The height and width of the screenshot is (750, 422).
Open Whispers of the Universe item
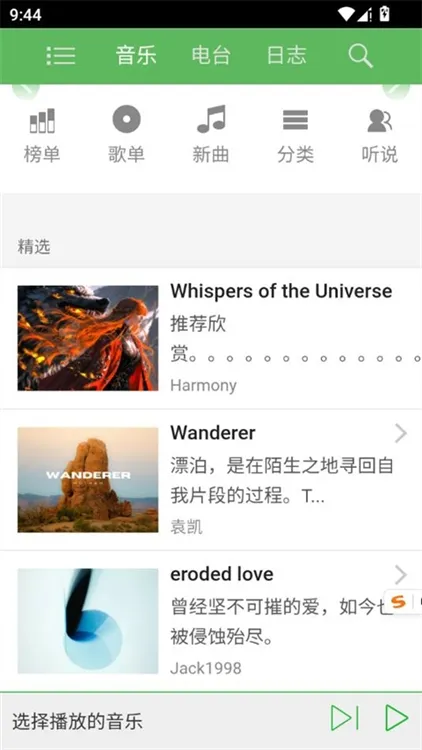pos(211,339)
